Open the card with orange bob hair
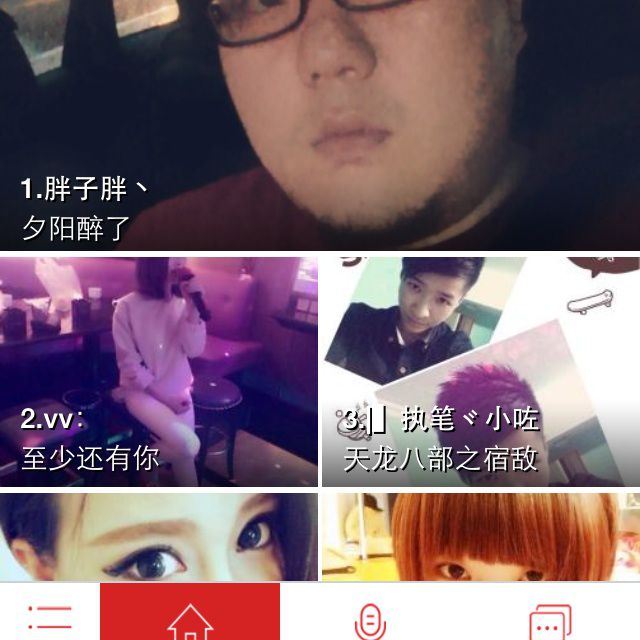Image resolution: width=640 pixels, height=640 pixels. pos(481,537)
